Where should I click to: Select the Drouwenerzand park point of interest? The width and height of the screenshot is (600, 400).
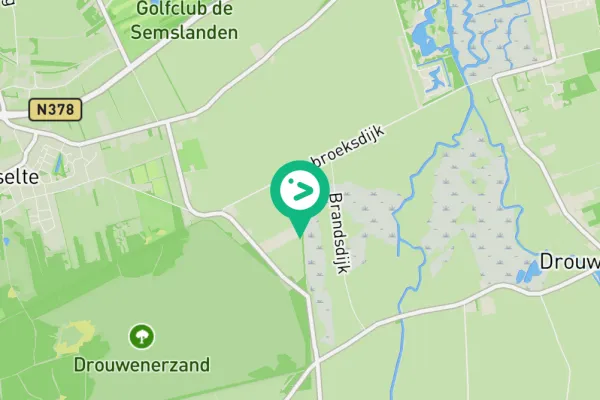[142, 337]
